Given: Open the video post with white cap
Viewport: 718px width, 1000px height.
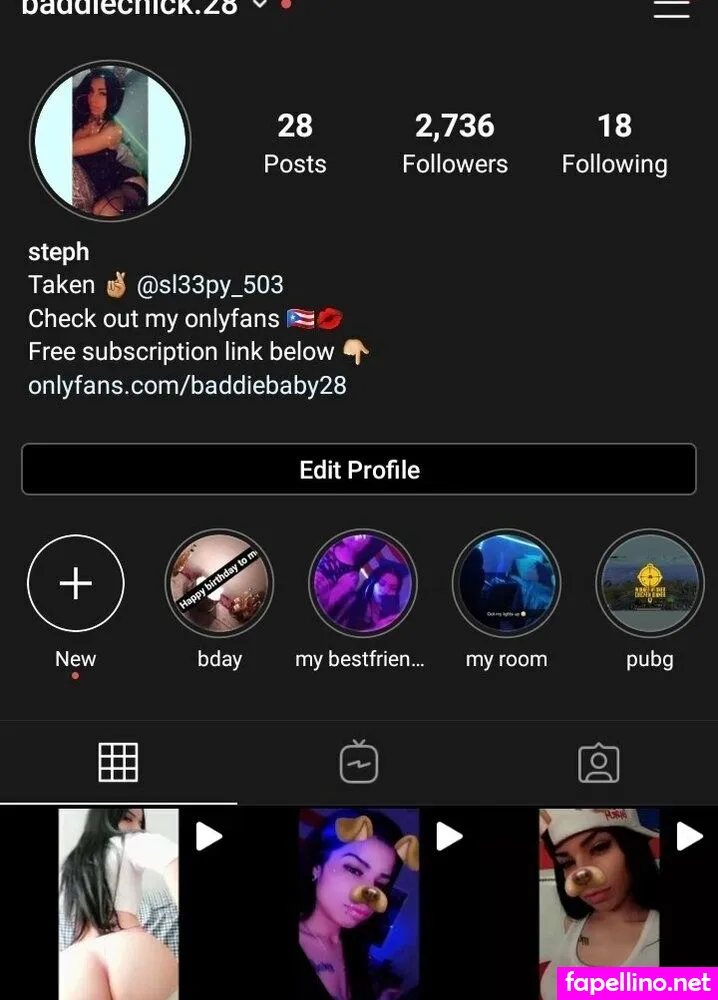Looking at the screenshot, I should coord(599,904).
